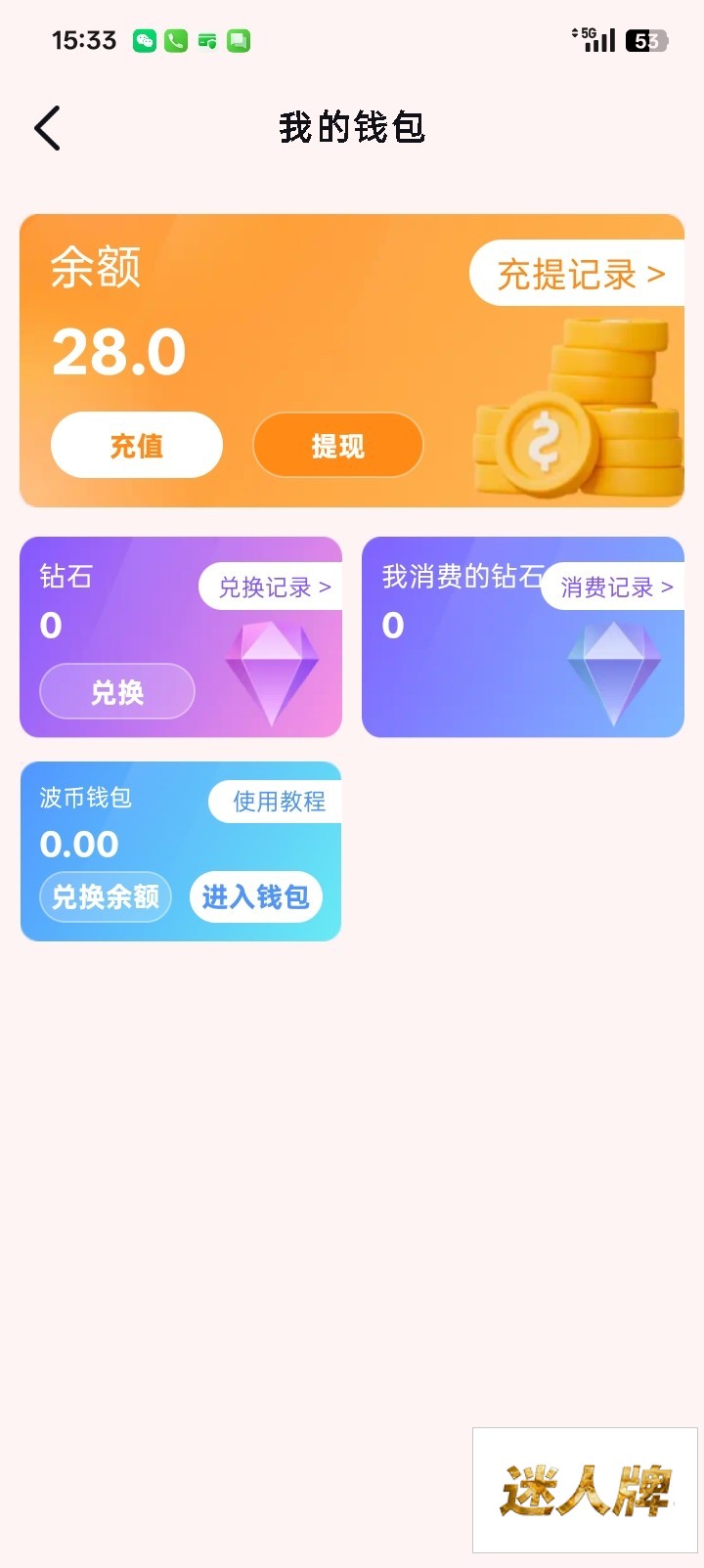
Task: Open 消费记录 for spent diamonds
Action: 615,588
